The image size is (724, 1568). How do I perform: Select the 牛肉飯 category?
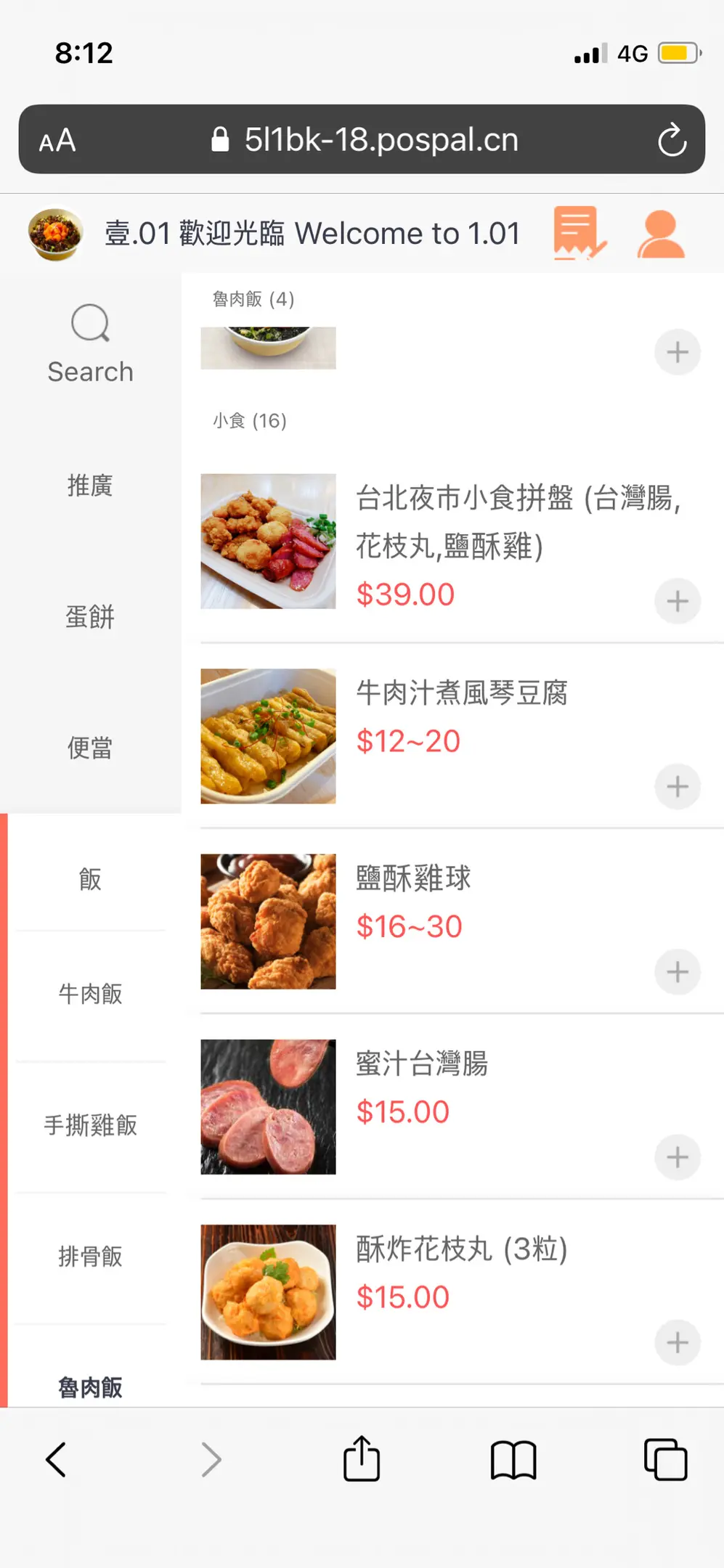(x=90, y=994)
